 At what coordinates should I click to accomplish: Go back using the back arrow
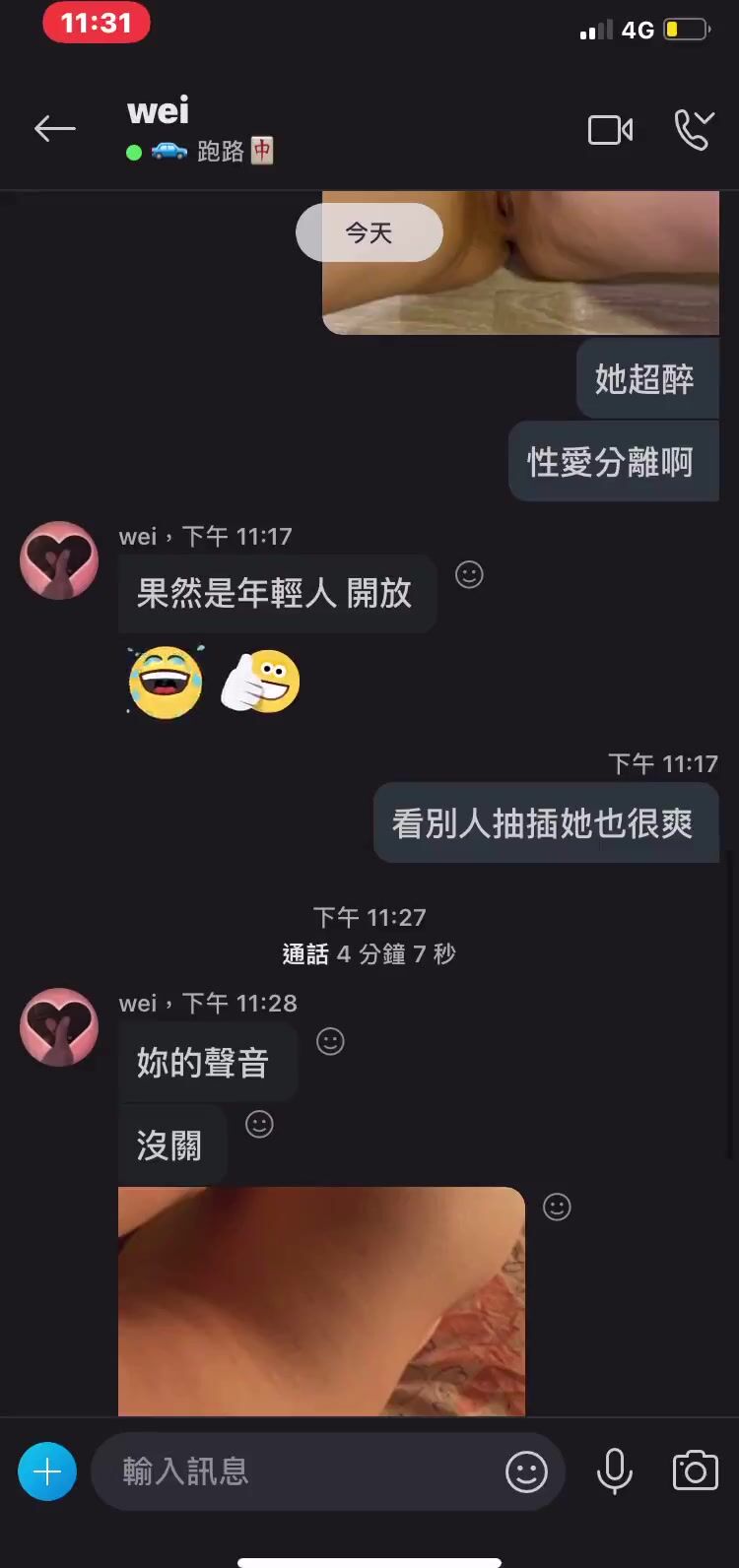(55, 129)
